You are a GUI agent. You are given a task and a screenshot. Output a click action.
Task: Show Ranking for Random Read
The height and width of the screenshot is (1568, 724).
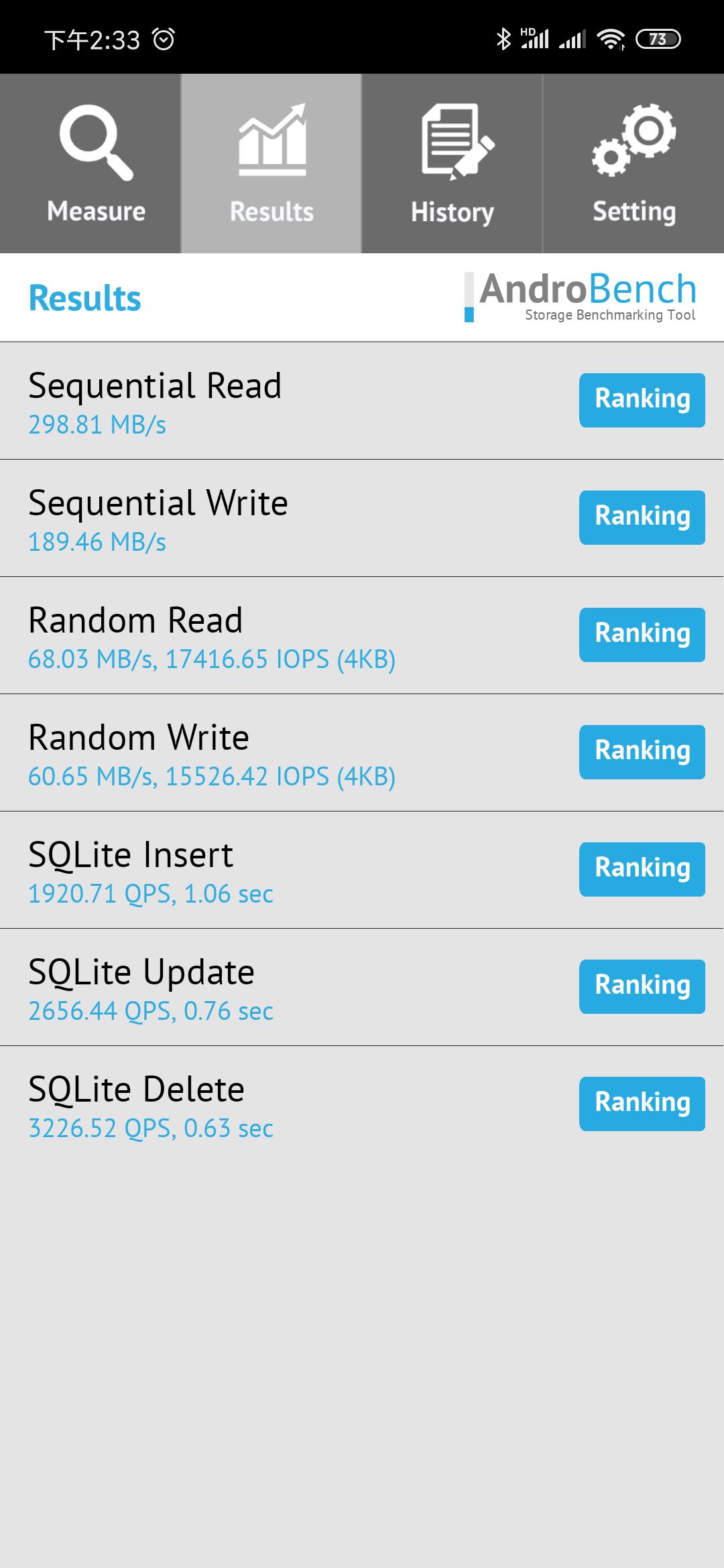point(642,635)
